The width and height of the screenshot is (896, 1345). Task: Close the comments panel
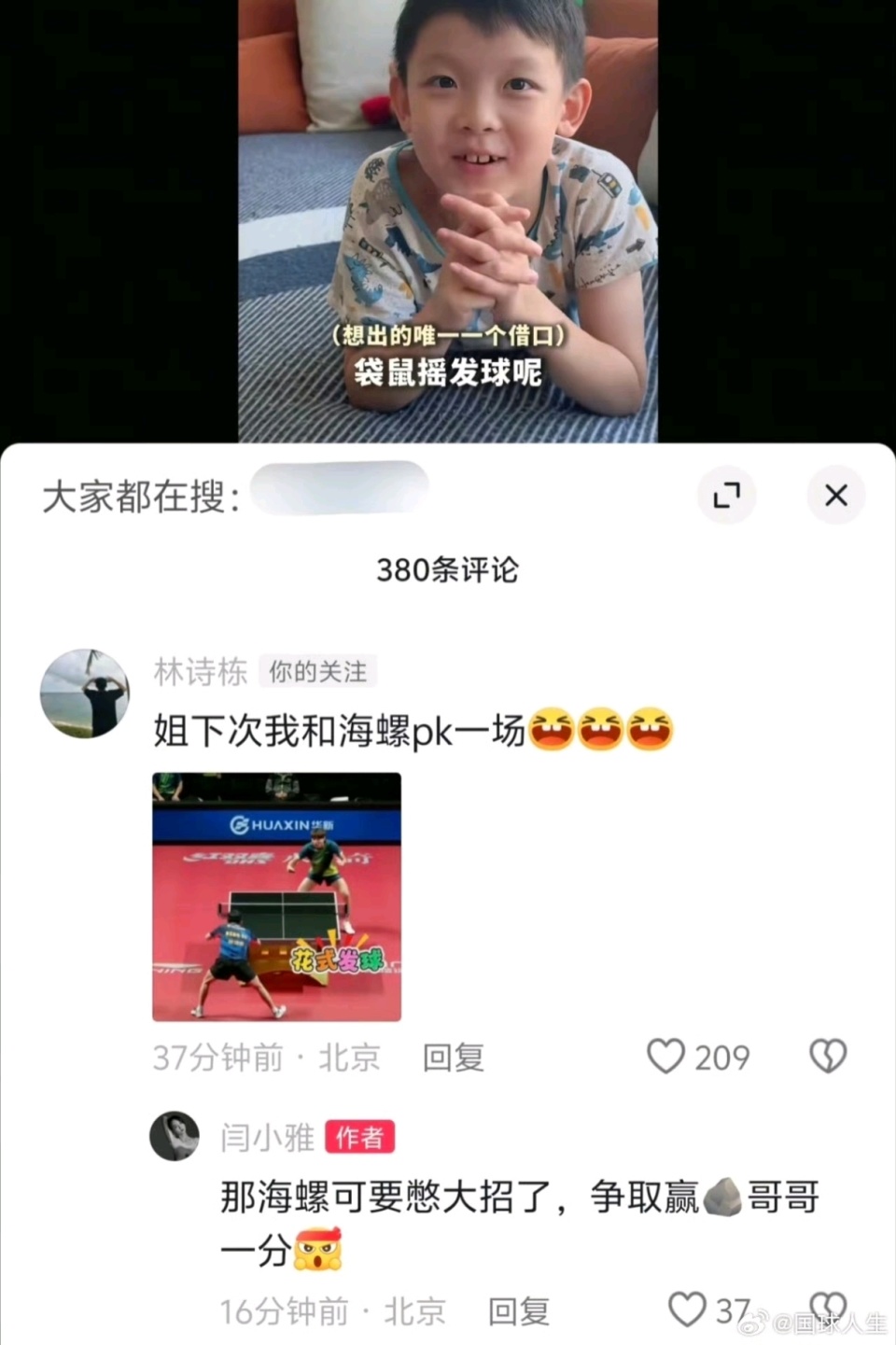[835, 495]
